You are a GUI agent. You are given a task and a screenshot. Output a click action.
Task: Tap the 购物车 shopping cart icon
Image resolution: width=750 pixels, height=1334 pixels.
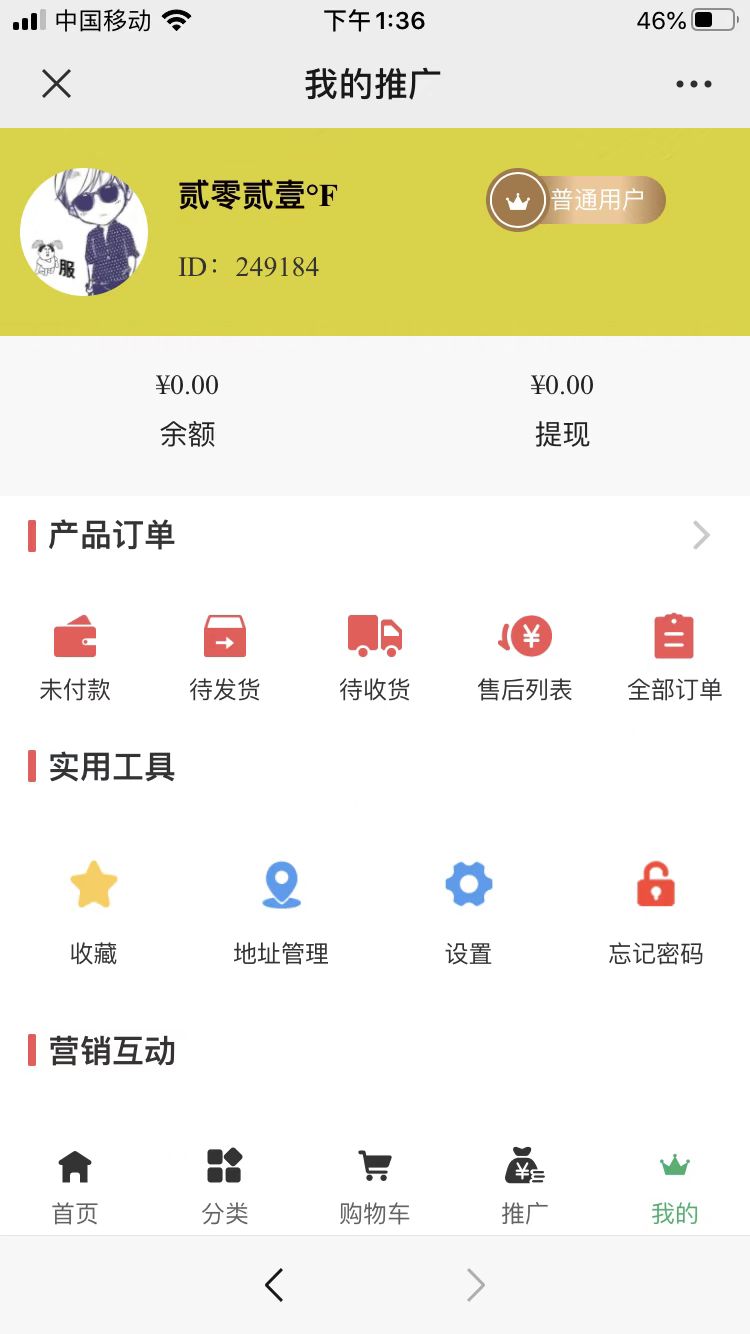pyautogui.click(x=374, y=1165)
